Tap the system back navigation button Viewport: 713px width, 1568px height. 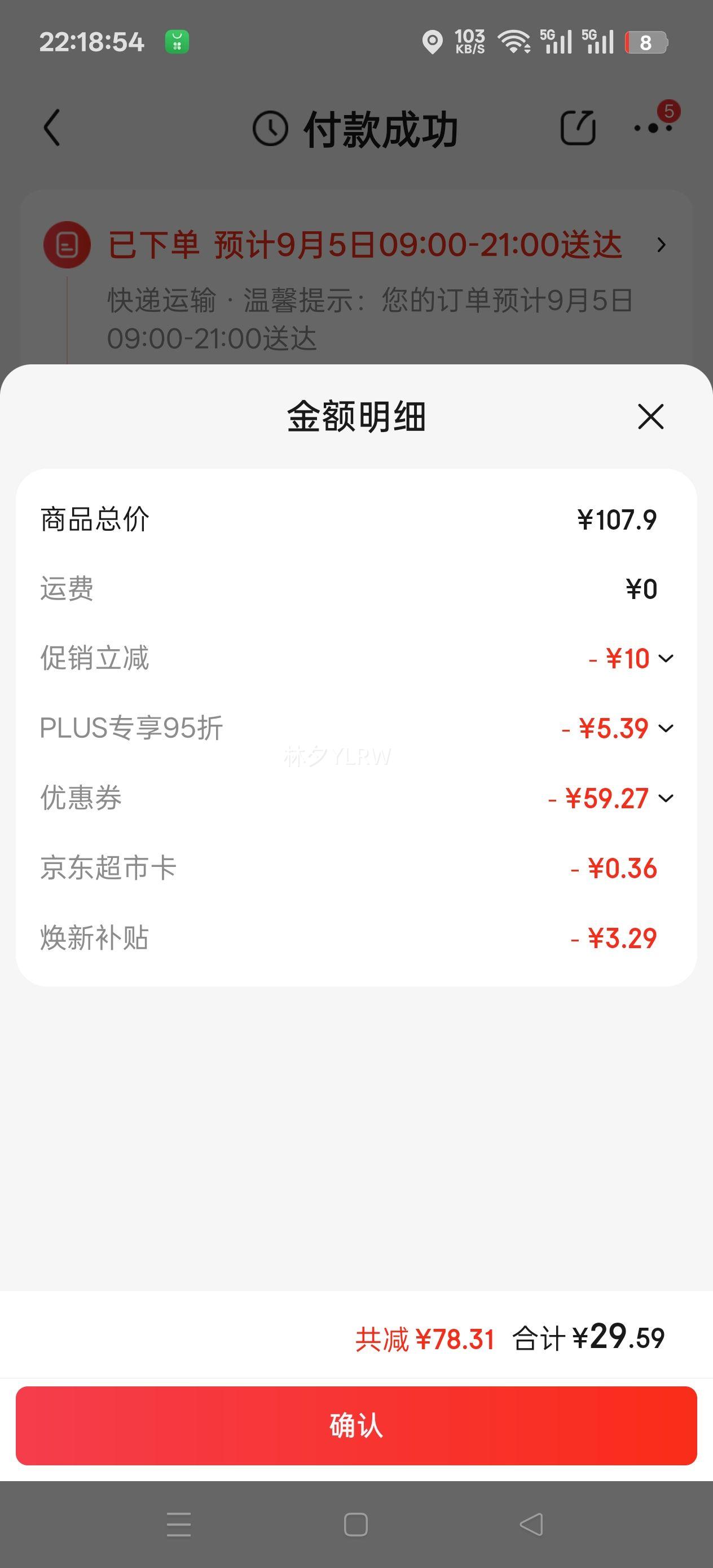point(531,1525)
